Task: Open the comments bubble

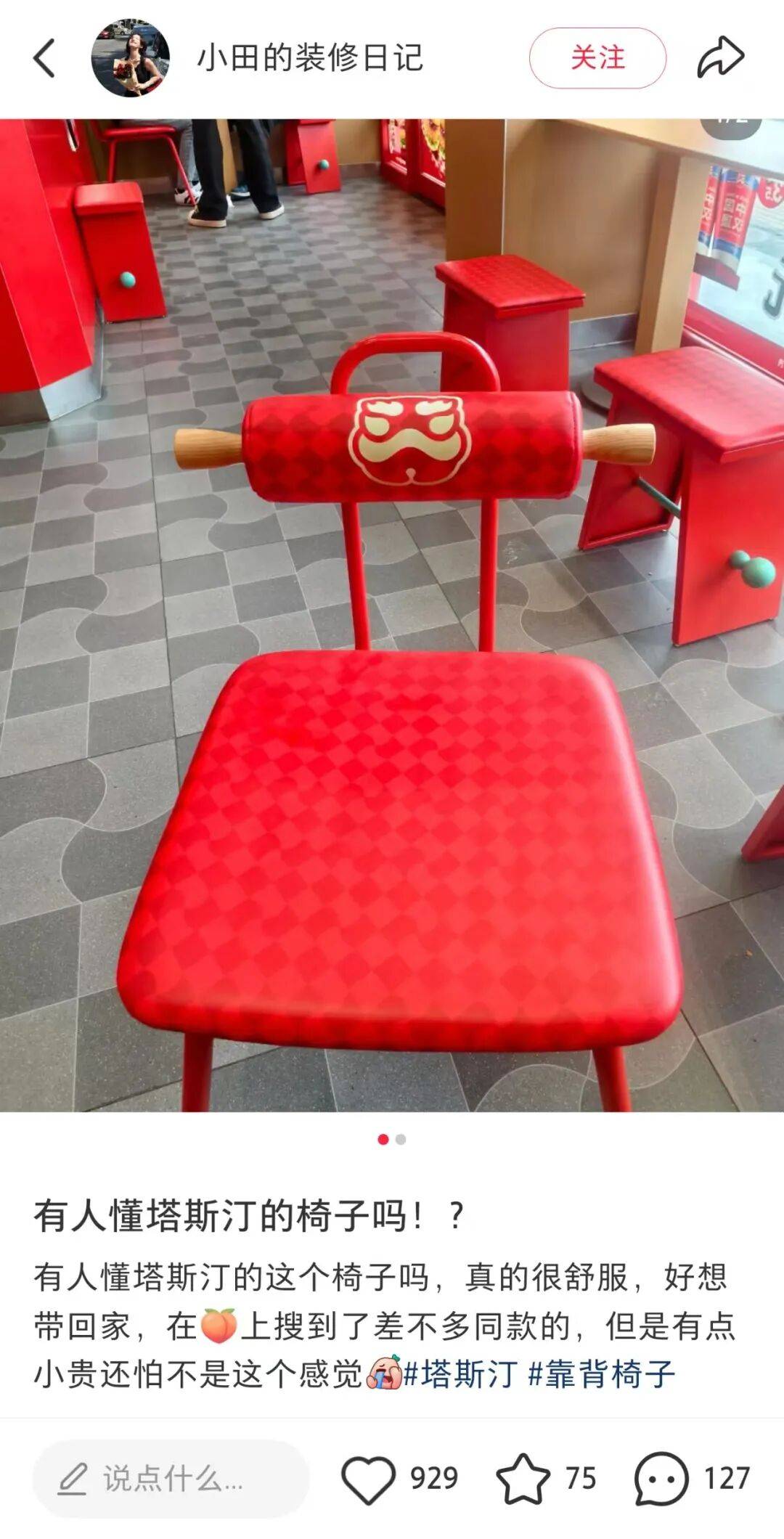Action: point(661,1479)
